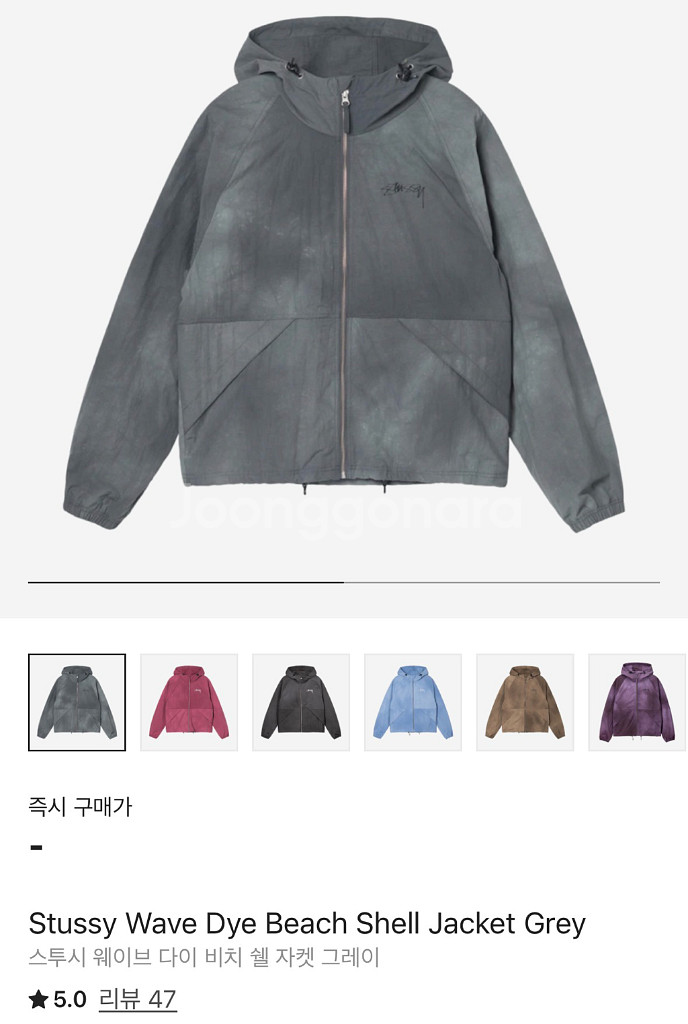Select the light blue jacket thumbnail
Viewport: 688px width, 1024px height.
coord(413,702)
